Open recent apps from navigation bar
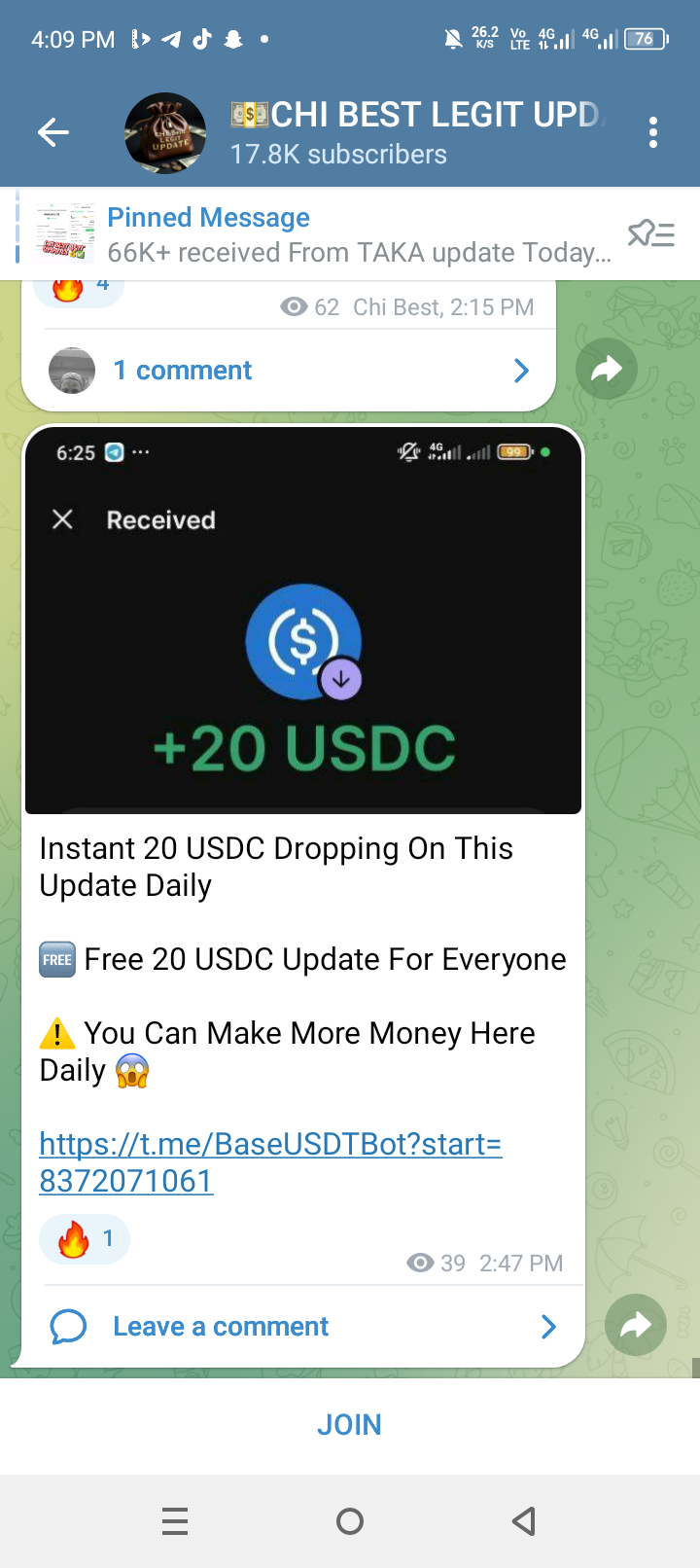Screen dimensions: 700x1568 point(175,1521)
